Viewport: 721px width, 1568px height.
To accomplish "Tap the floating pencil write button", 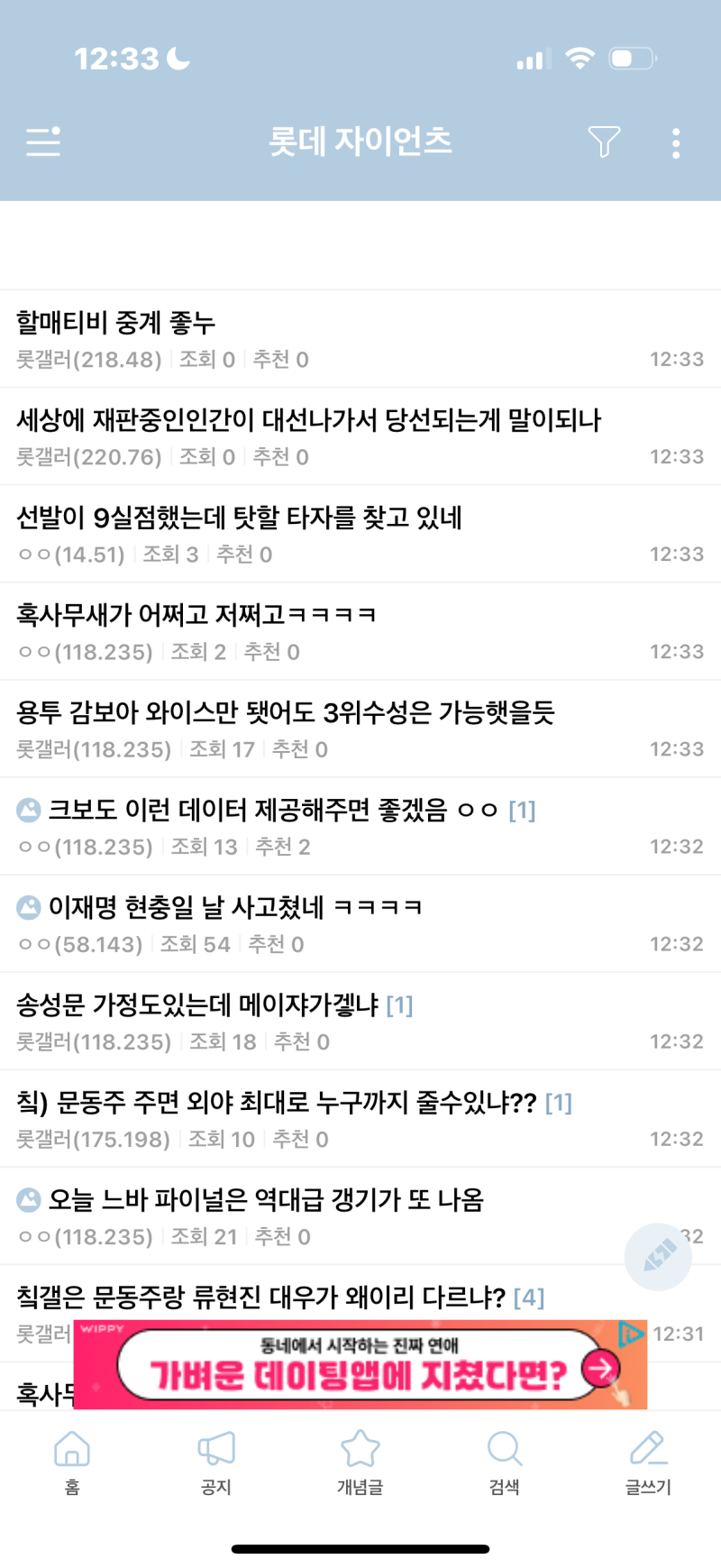I will click(658, 1256).
